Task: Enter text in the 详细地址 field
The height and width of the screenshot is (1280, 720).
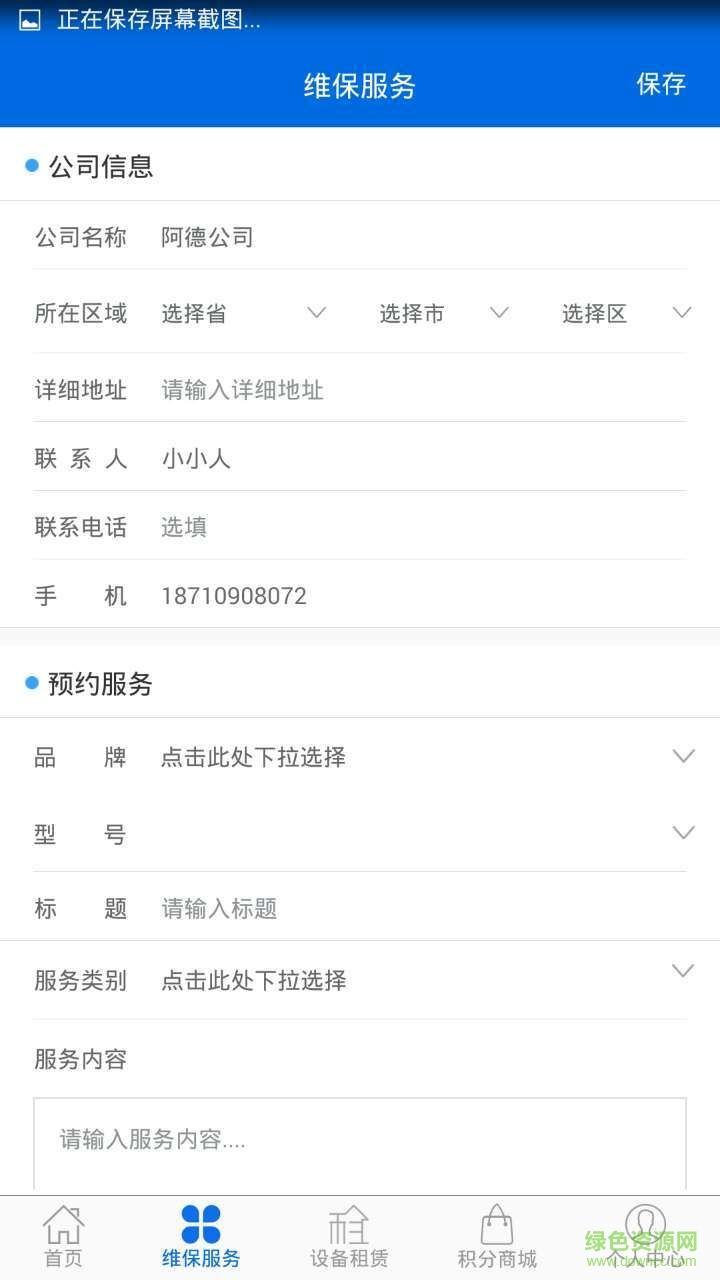Action: 420,390
